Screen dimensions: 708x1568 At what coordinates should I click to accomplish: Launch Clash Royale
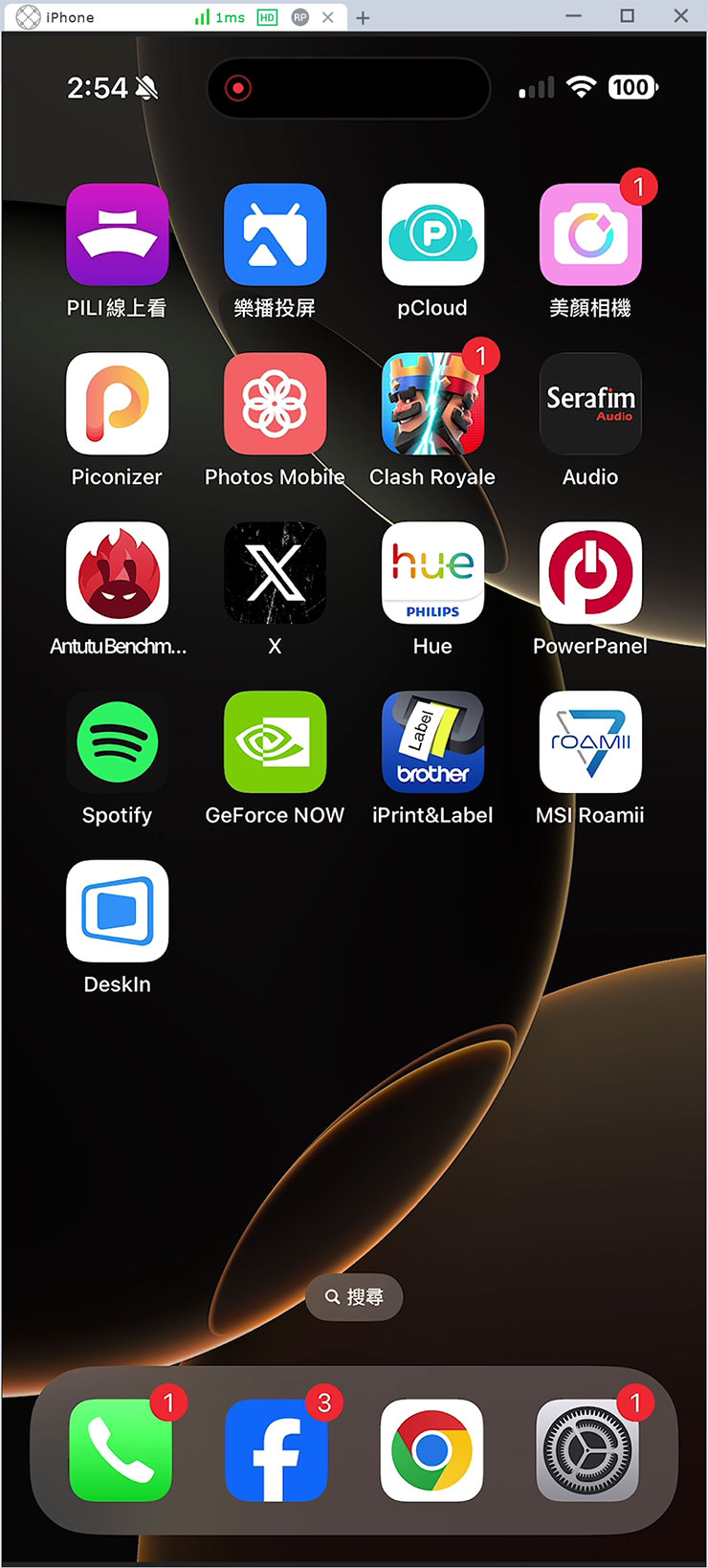tap(432, 404)
